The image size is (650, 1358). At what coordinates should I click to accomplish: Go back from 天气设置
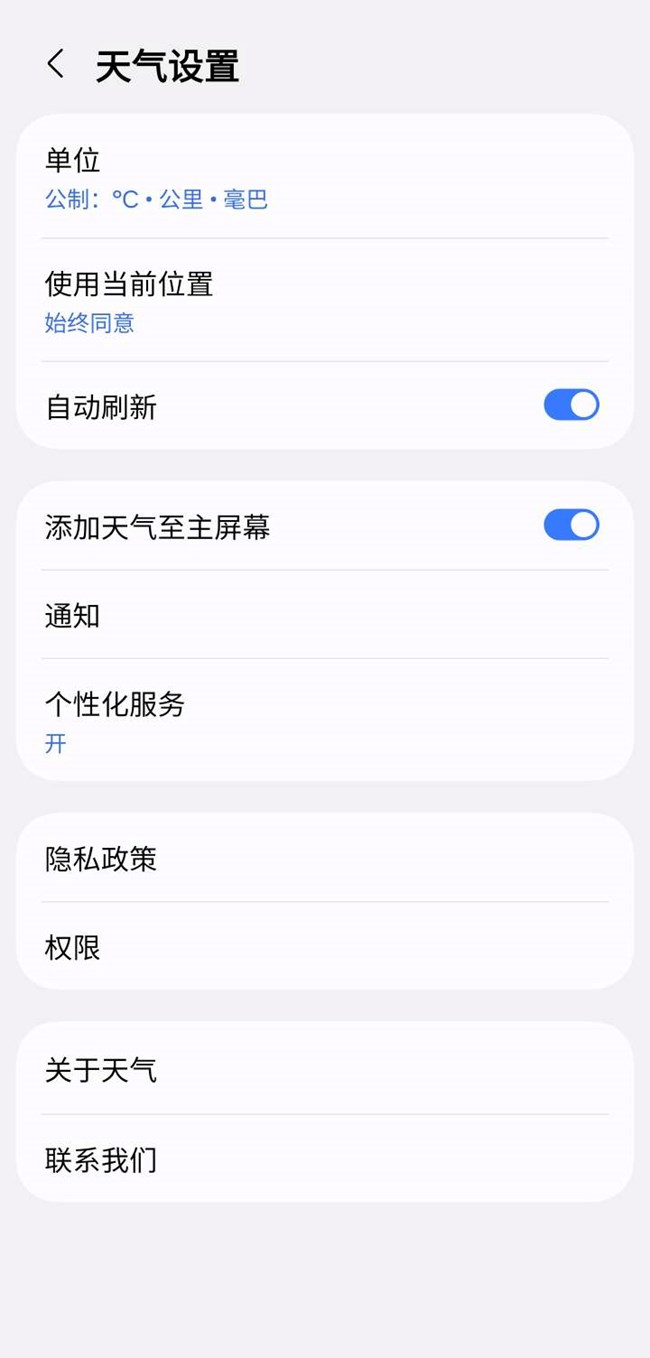[x=56, y=65]
